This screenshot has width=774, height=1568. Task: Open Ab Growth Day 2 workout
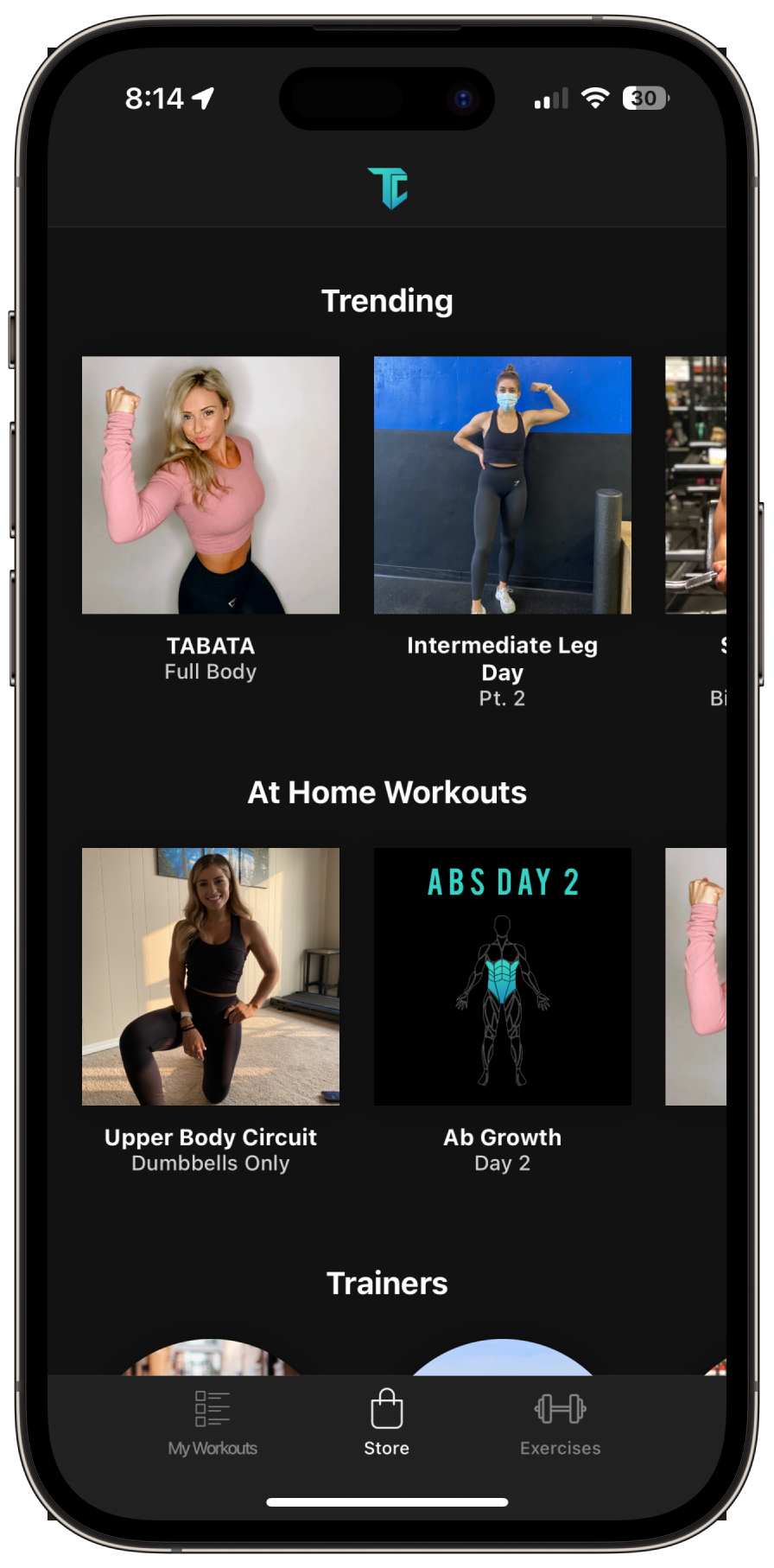[x=502, y=977]
